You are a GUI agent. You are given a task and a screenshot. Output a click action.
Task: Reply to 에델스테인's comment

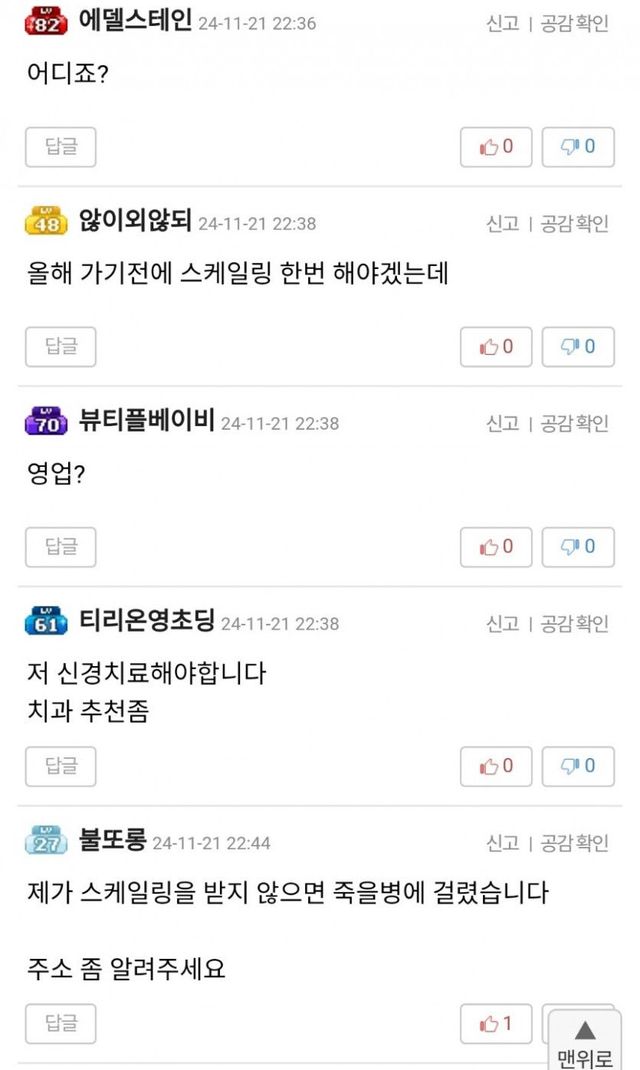[60, 147]
